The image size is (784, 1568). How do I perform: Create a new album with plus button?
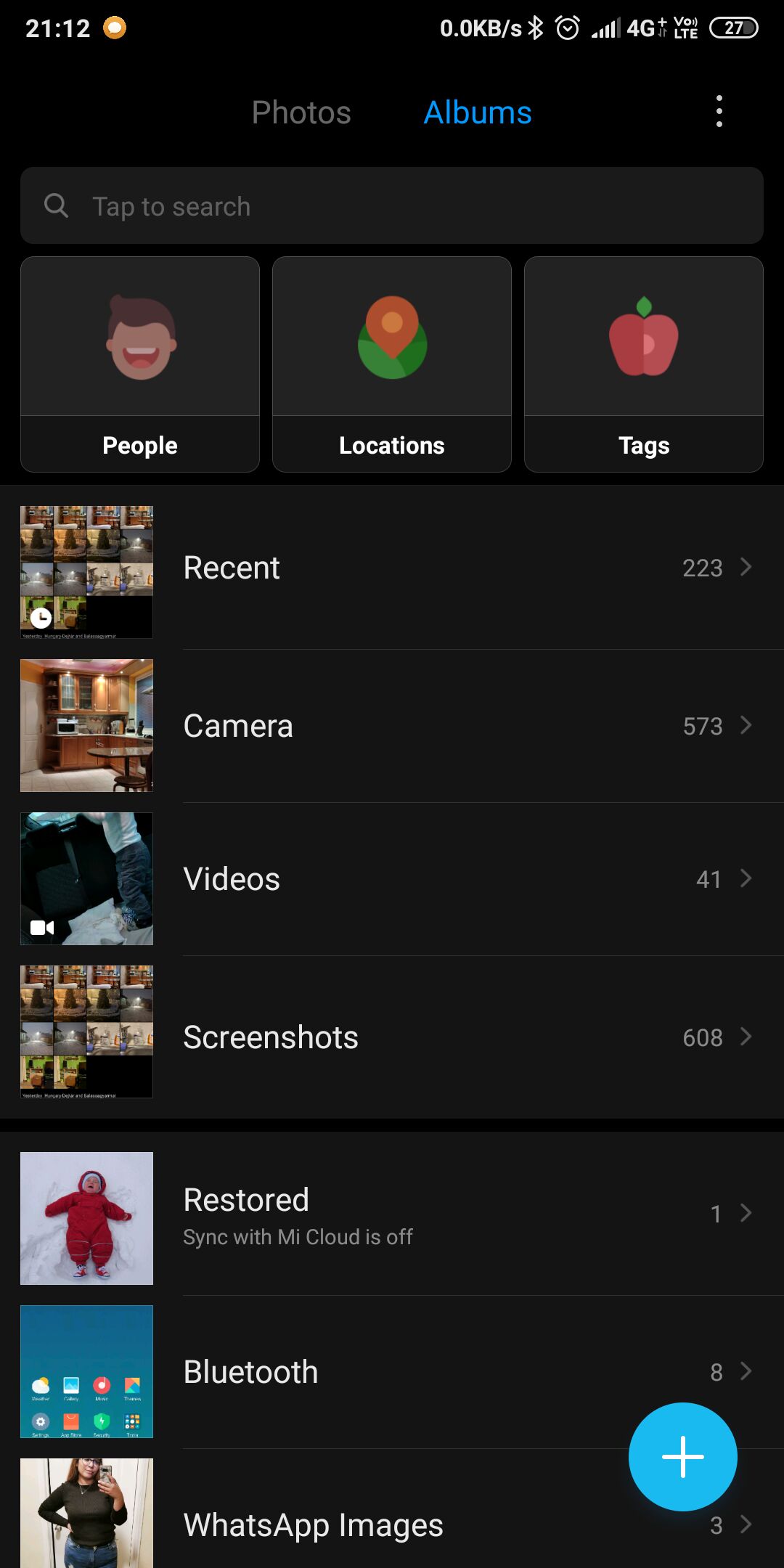(682, 1456)
